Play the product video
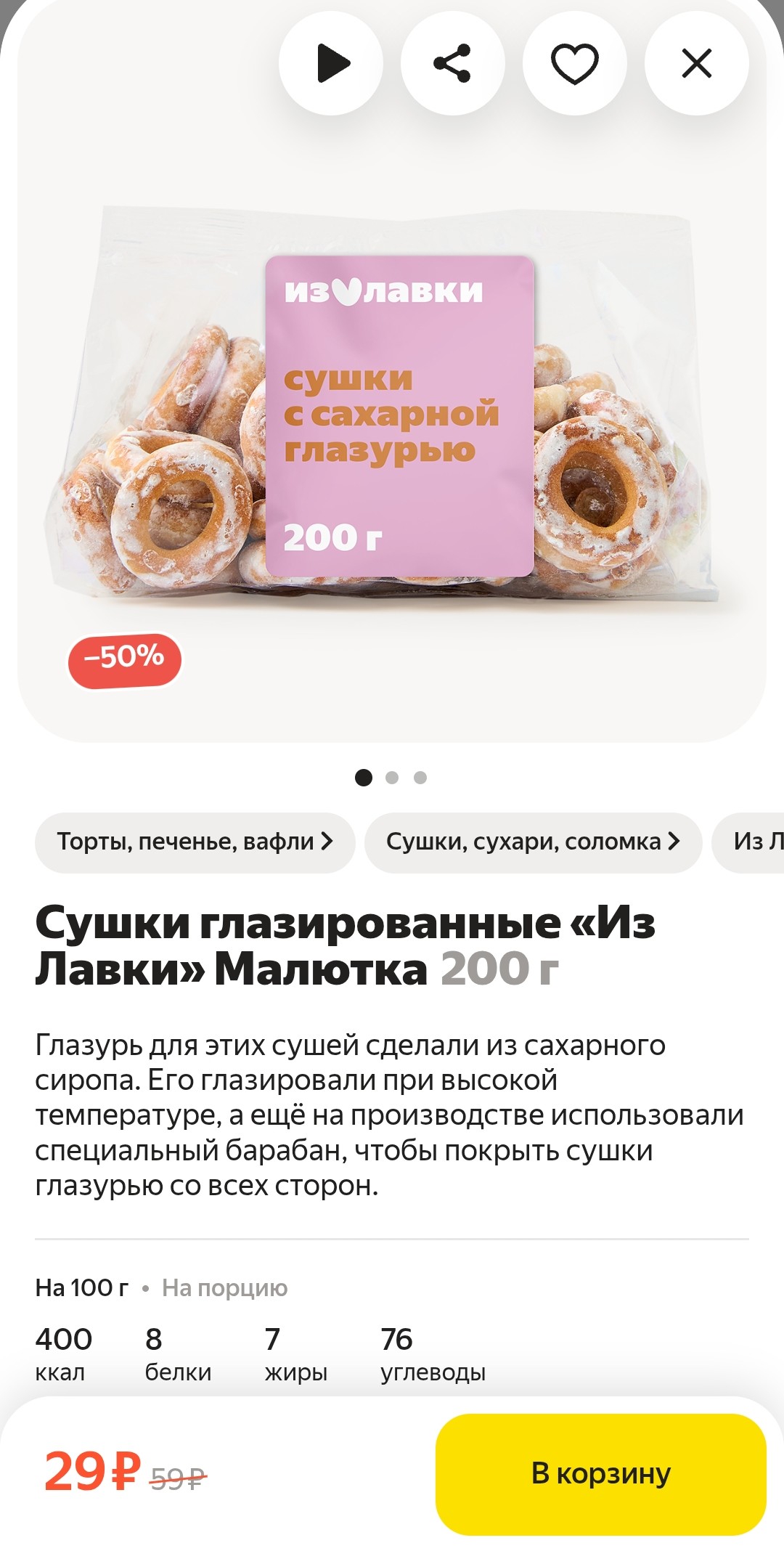This screenshot has height=1551, width=784. pyautogui.click(x=331, y=63)
